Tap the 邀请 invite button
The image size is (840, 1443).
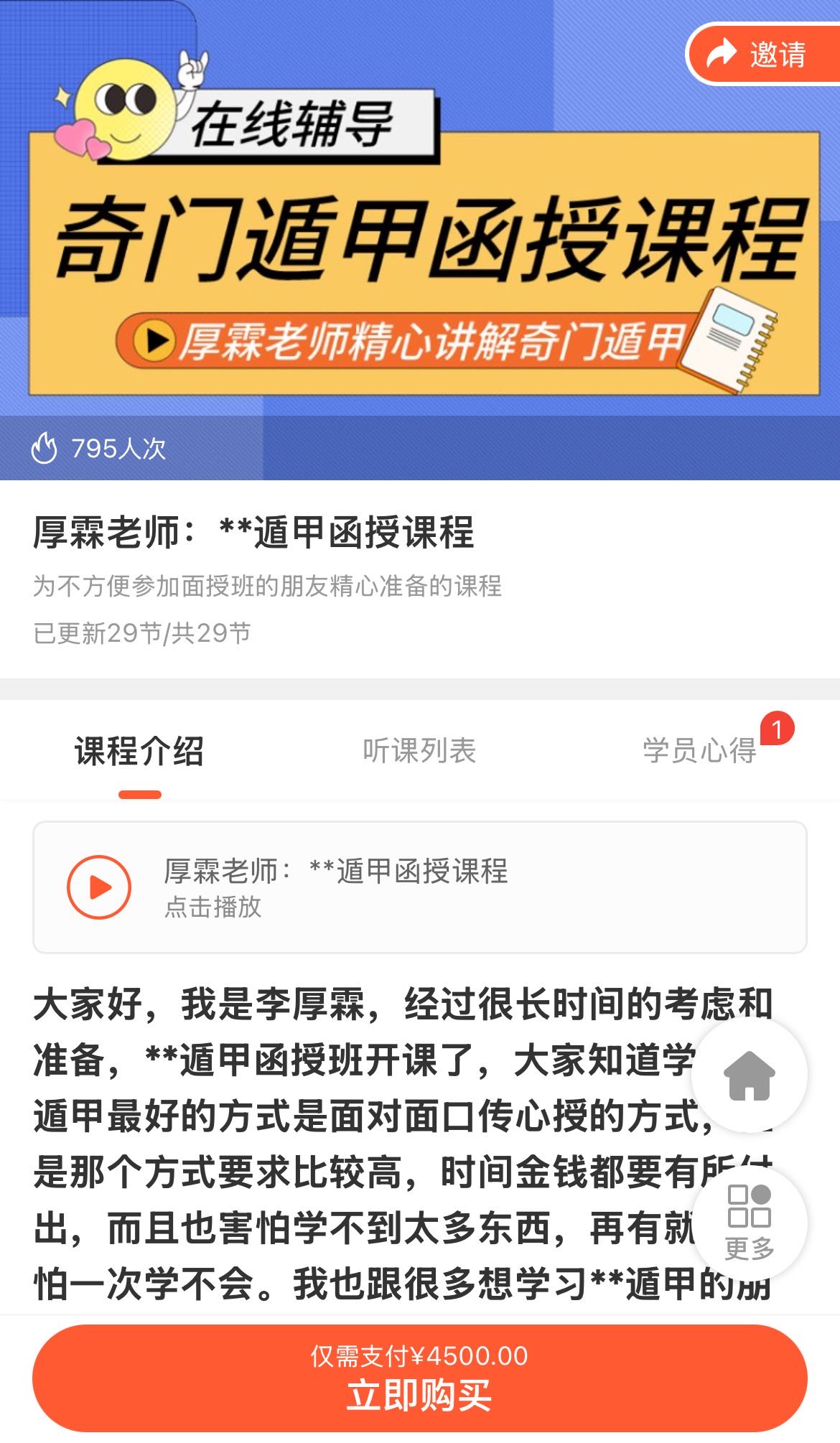761,55
